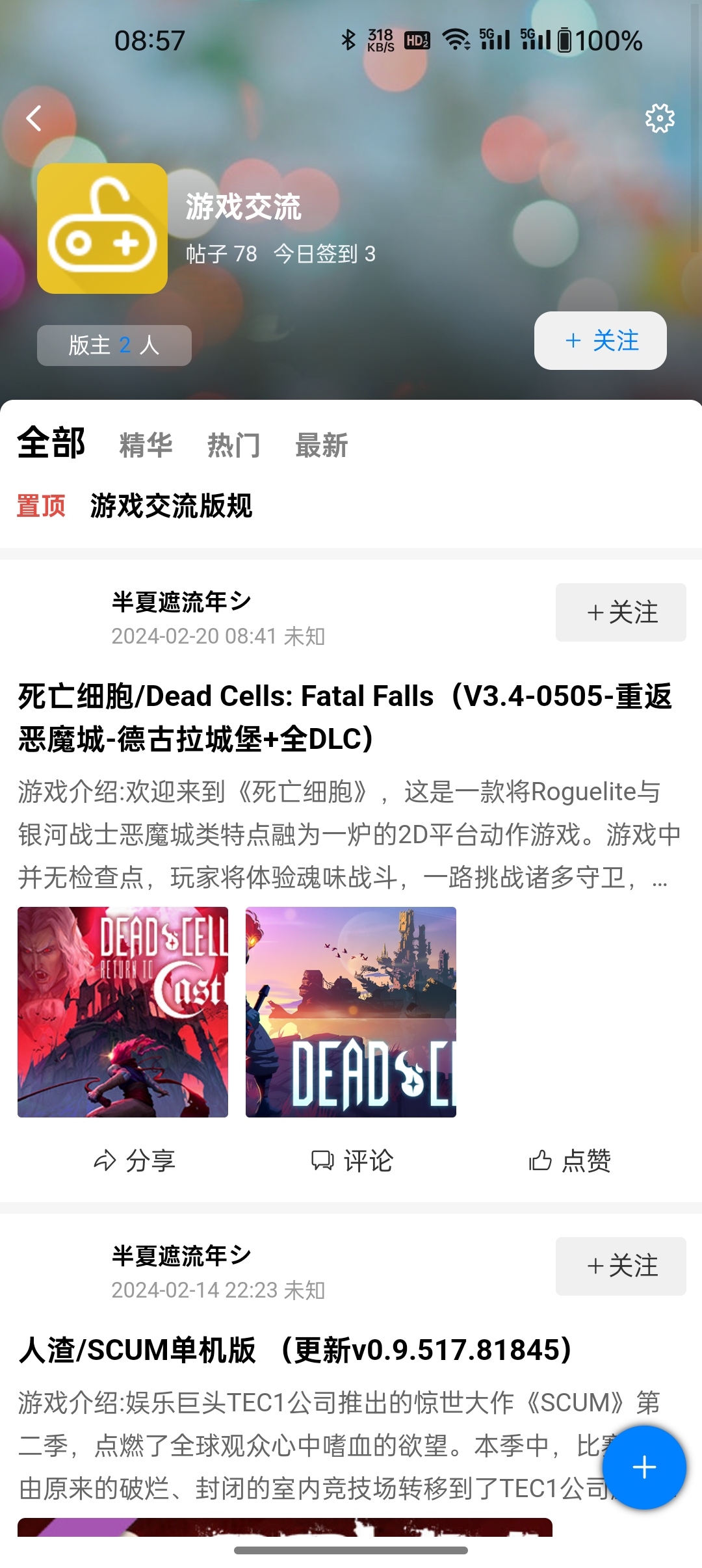Viewport: 702px width, 1568px height.
Task: Open the pinned 游戏交流版规 post
Action: point(171,506)
